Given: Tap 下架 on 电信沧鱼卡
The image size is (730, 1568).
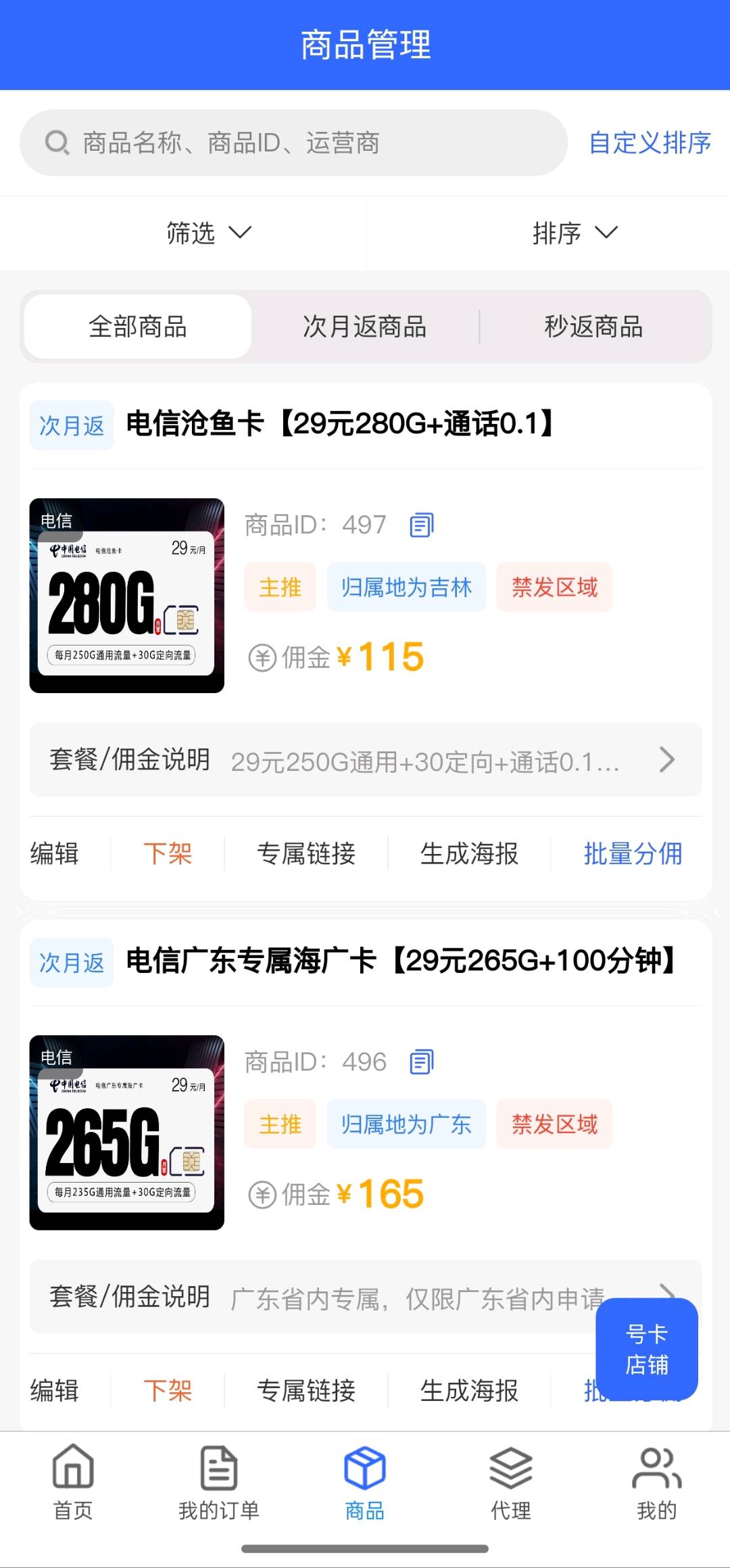Looking at the screenshot, I should [168, 853].
